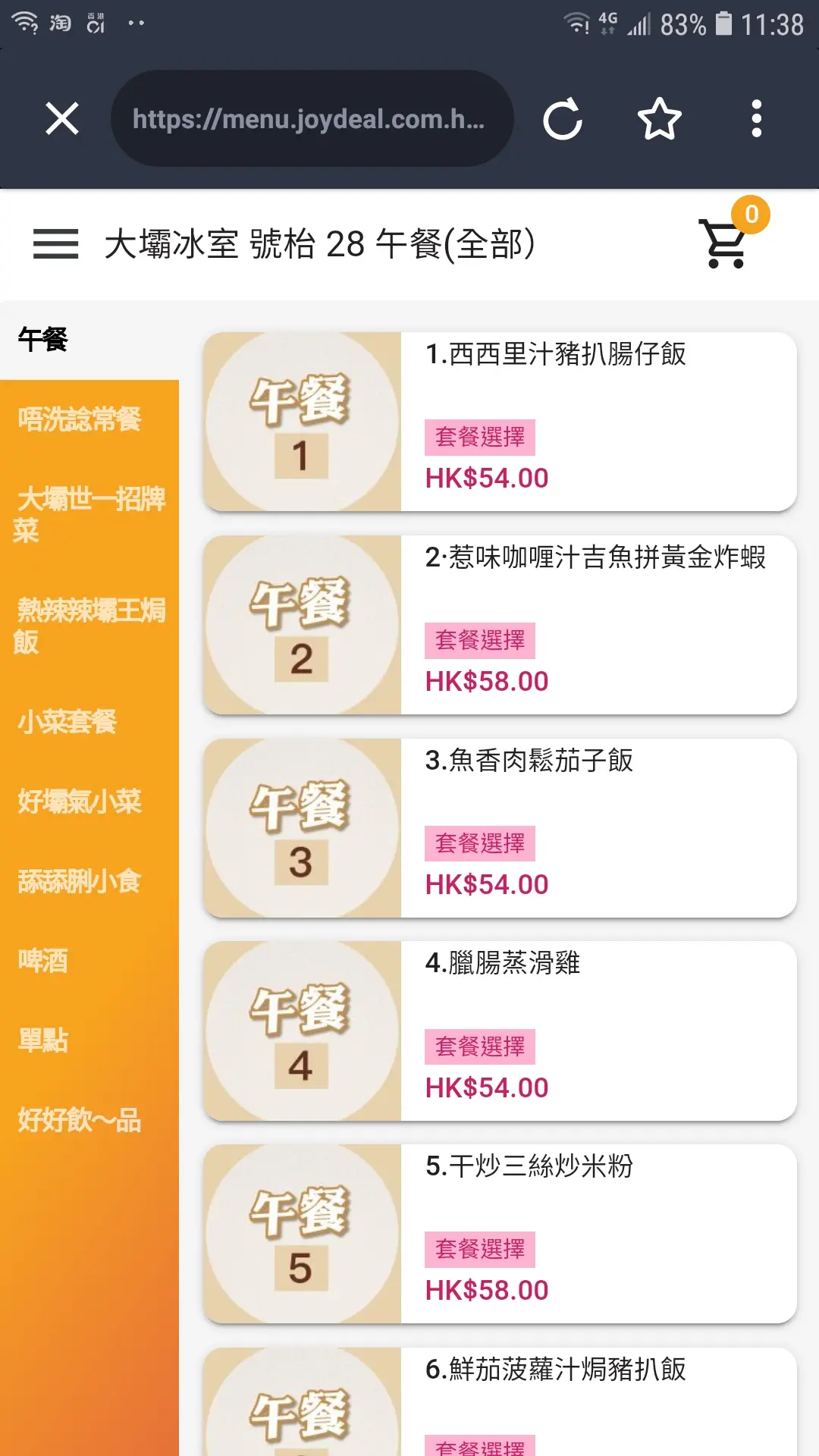Image resolution: width=819 pixels, height=1456 pixels.
Task: Open 大壩世一招牌菜 category
Action: [89, 515]
